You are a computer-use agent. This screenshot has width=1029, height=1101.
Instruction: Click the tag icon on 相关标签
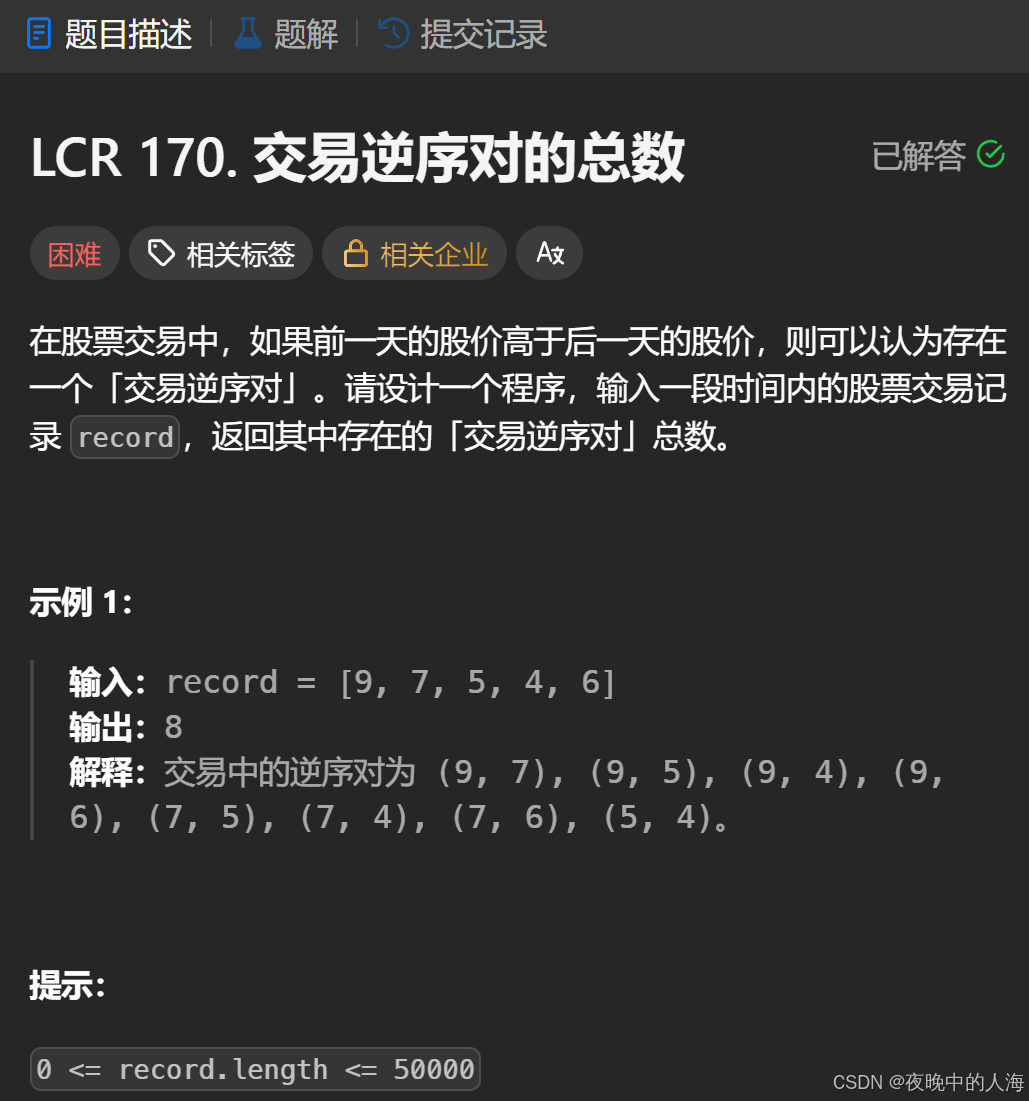coord(162,253)
